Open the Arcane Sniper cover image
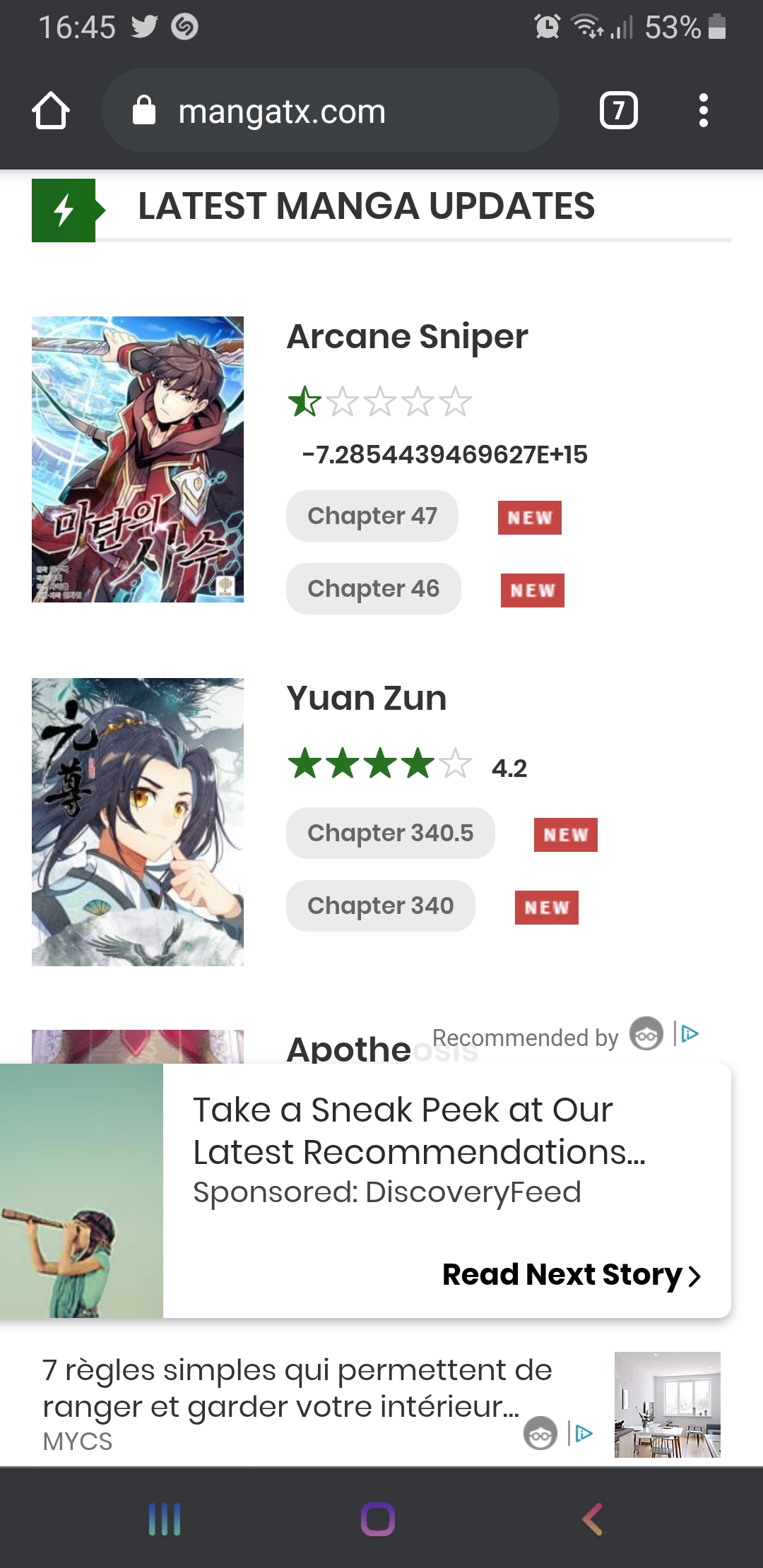763x1568 pixels. pyautogui.click(x=138, y=459)
